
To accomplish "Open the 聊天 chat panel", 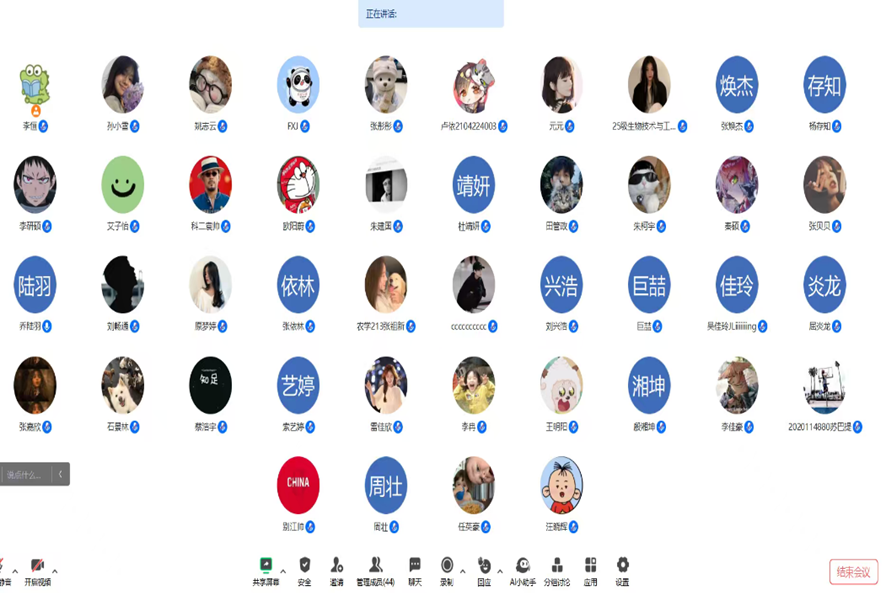I will coord(414,570).
